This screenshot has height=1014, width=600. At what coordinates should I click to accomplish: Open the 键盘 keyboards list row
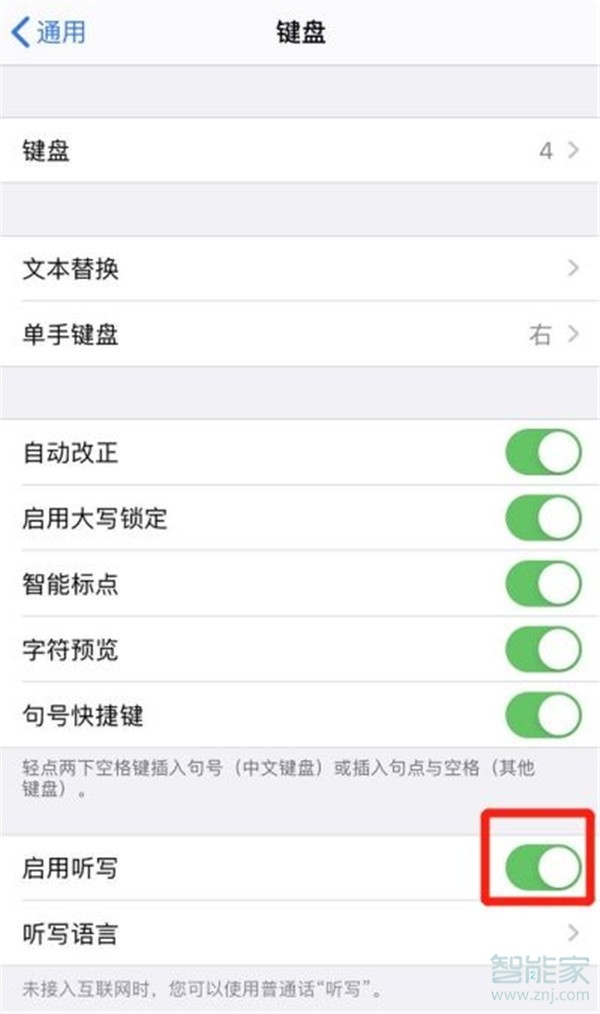click(x=300, y=151)
